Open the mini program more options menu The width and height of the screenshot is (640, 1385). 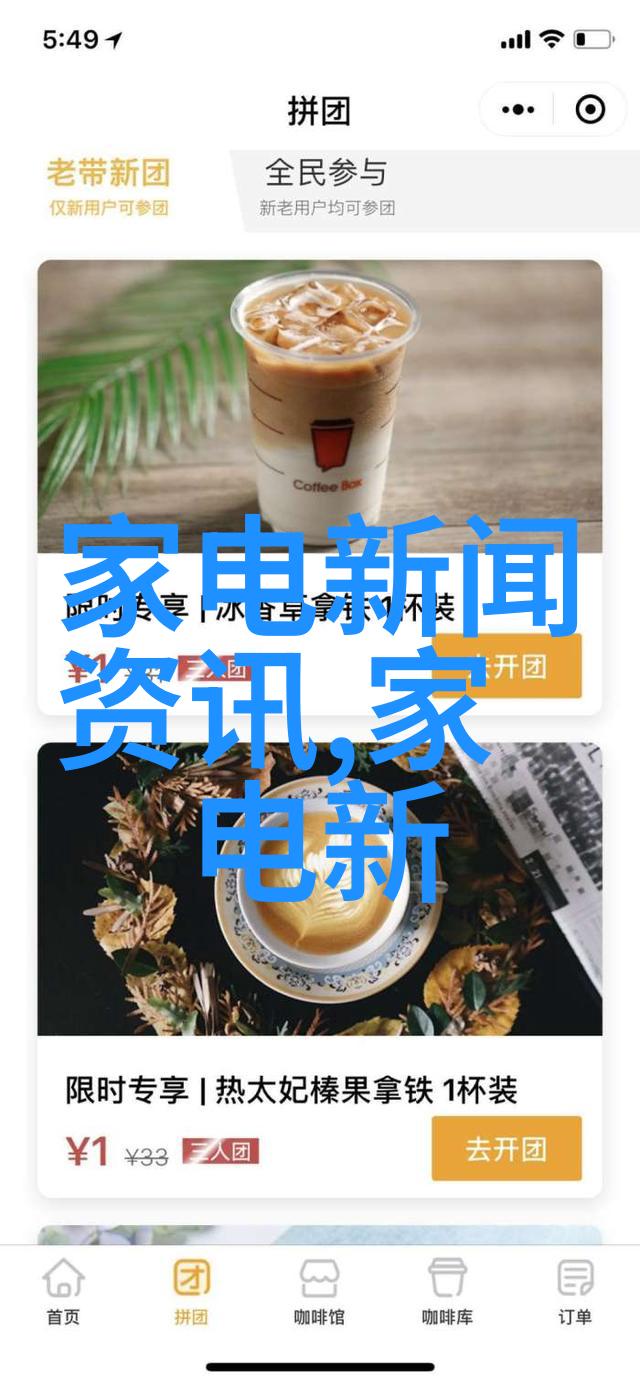[x=518, y=109]
